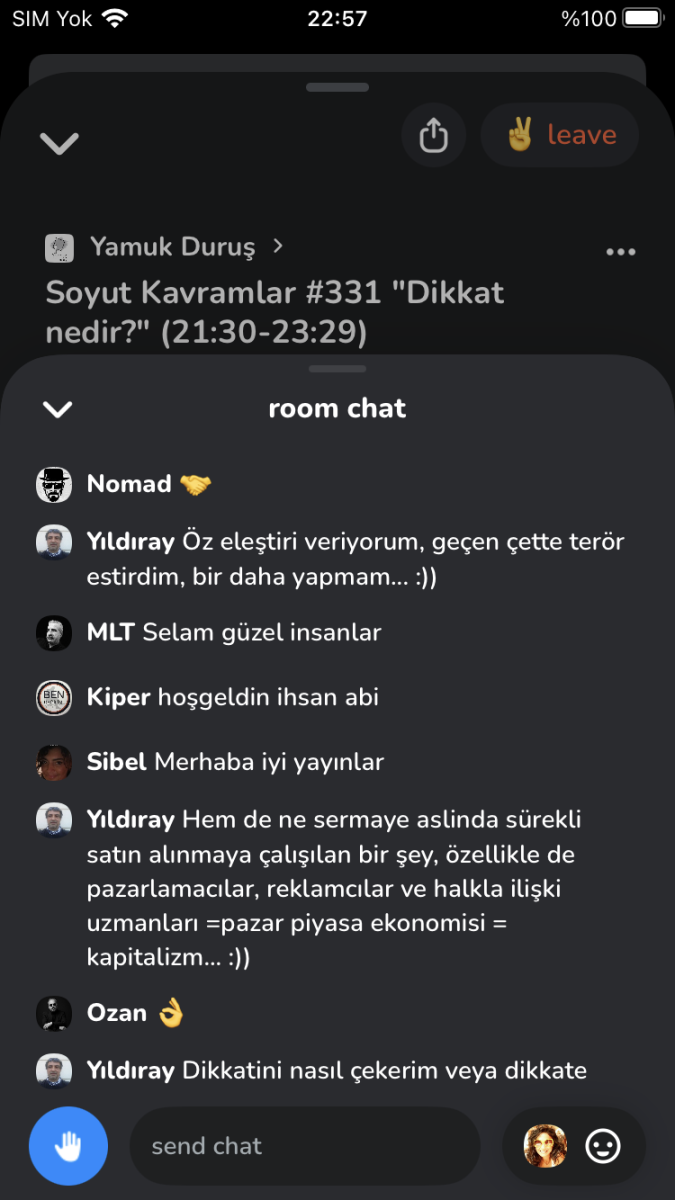Tap the send chat text field
The image size is (675, 1200).
coord(305,1146)
